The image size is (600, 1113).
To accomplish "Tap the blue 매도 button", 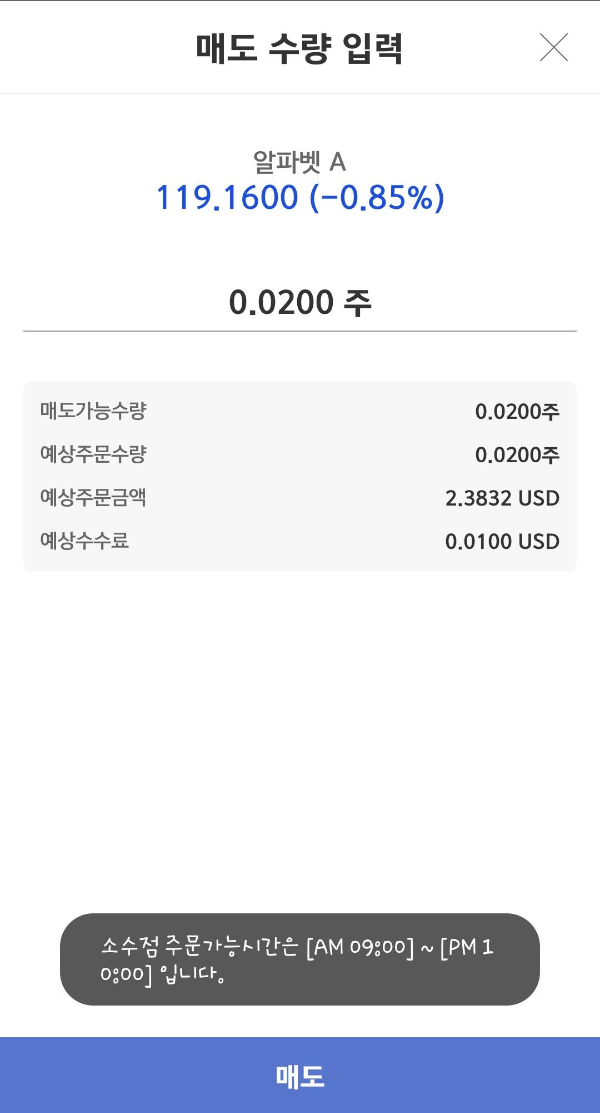I will (300, 1076).
